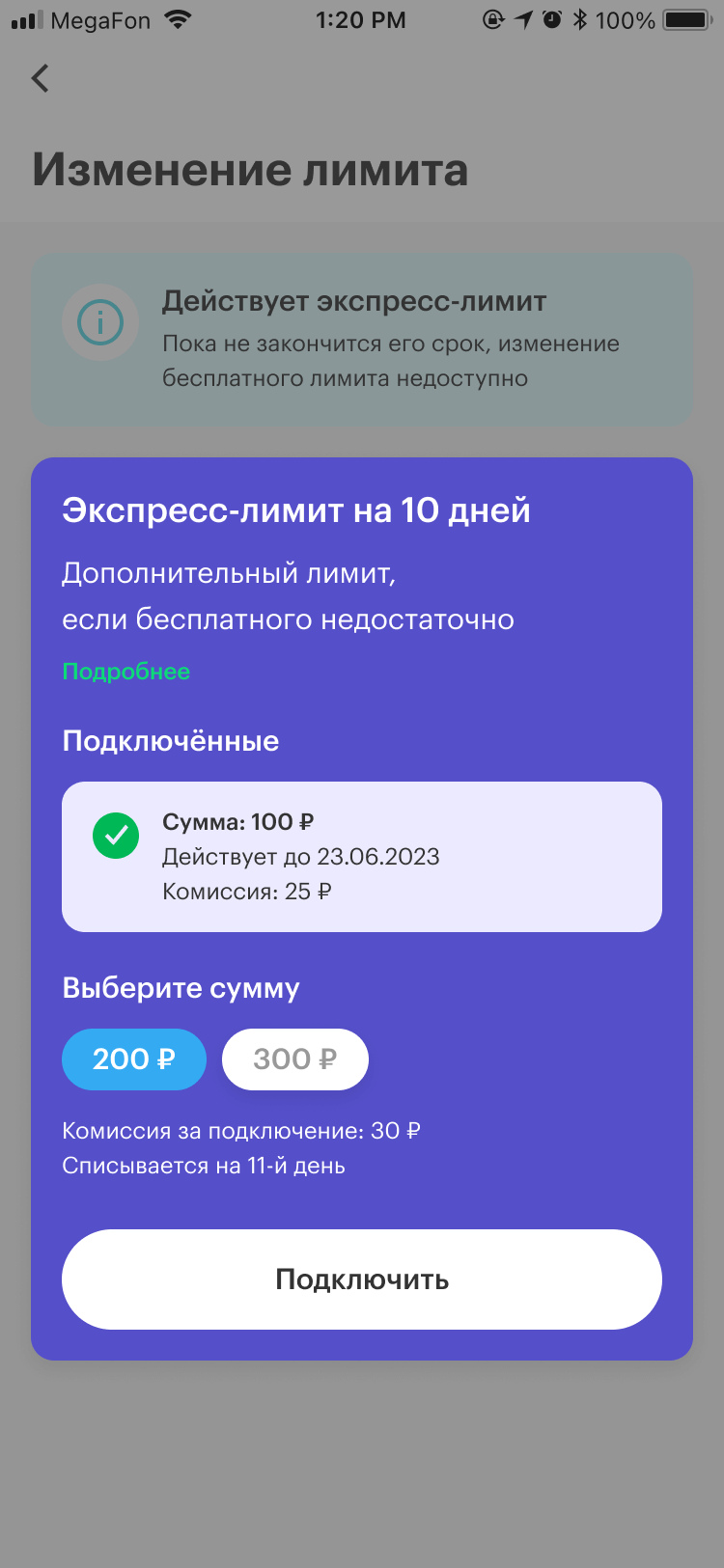Viewport: 724px width, 1568px height.
Task: Open the Подробнее link
Action: tap(126, 672)
